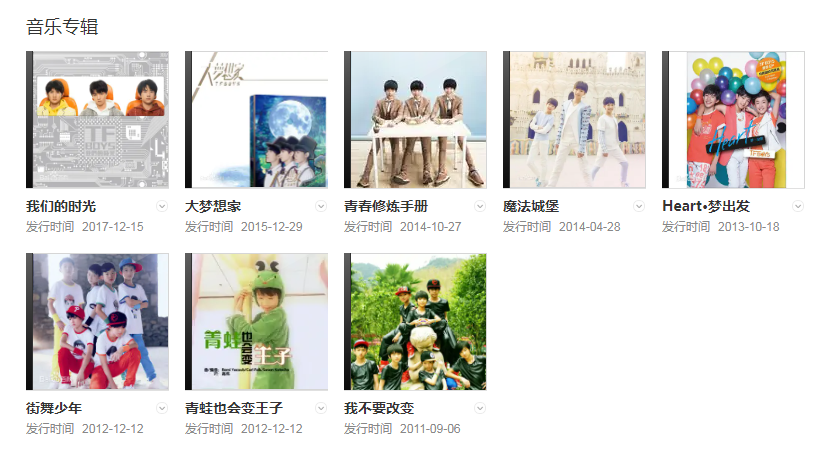The image size is (820, 459).
Task: Open the Heart•梦出发 album cover
Action: (x=733, y=120)
